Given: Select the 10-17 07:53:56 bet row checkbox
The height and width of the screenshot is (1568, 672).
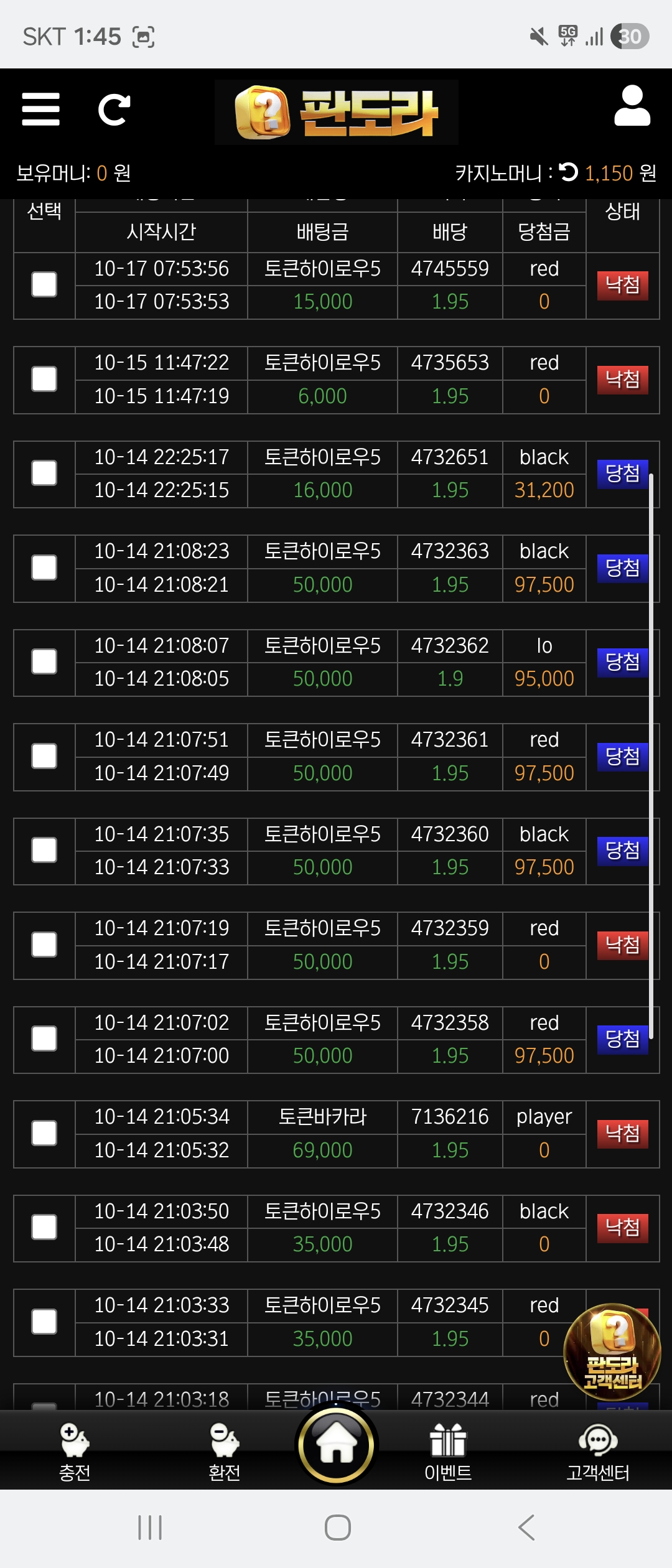Looking at the screenshot, I should 44,285.
